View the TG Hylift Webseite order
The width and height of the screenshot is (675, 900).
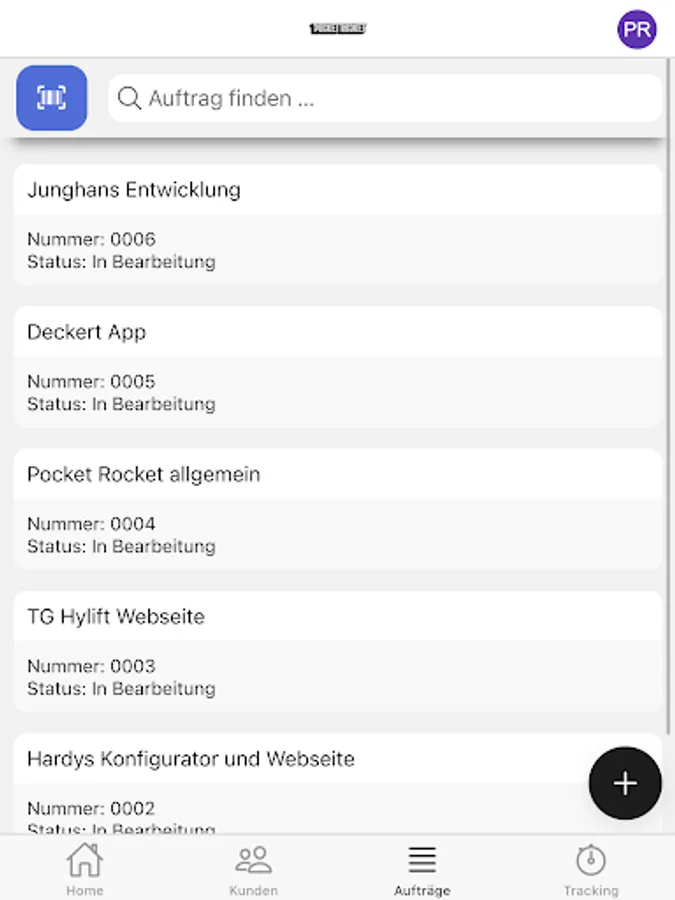coord(338,651)
